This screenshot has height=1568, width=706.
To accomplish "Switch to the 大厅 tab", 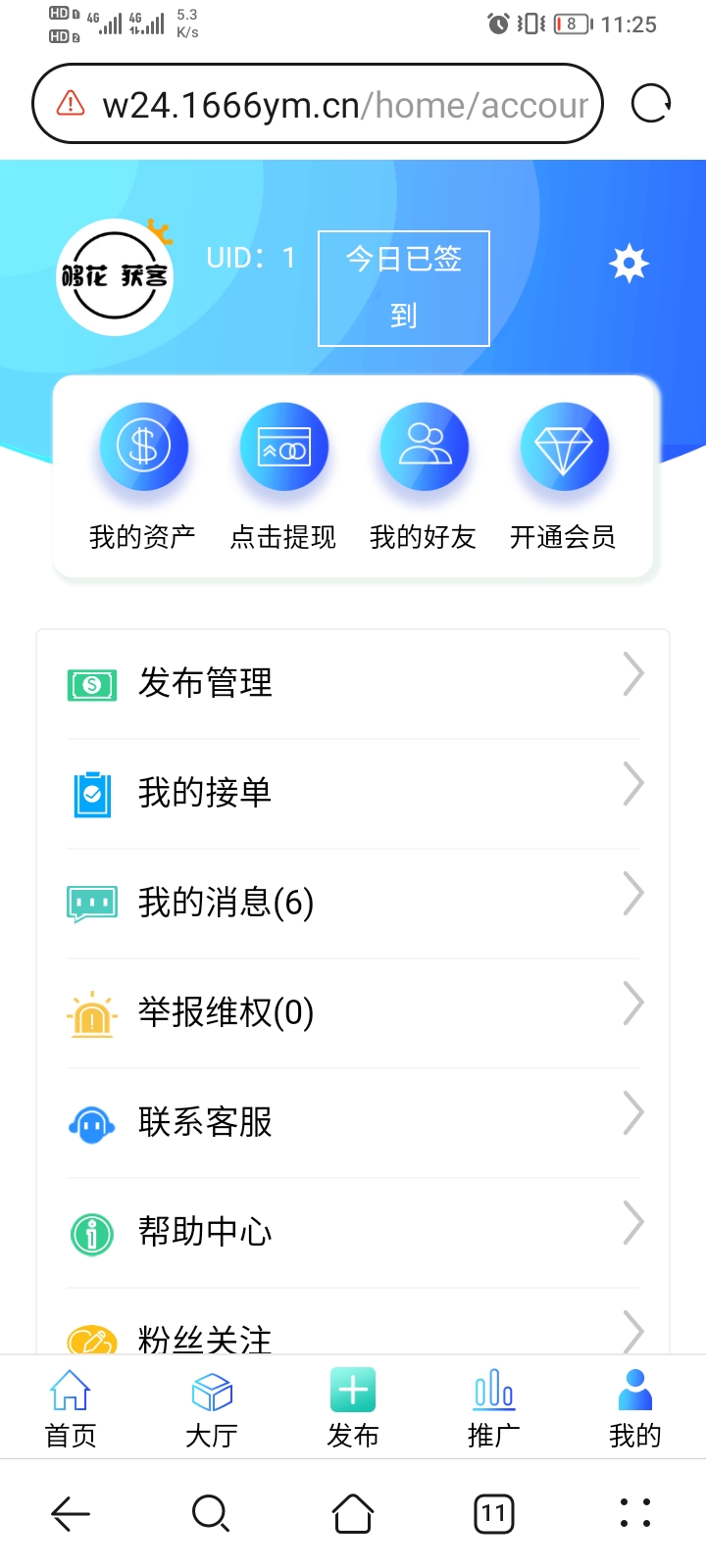I will (212, 1408).
